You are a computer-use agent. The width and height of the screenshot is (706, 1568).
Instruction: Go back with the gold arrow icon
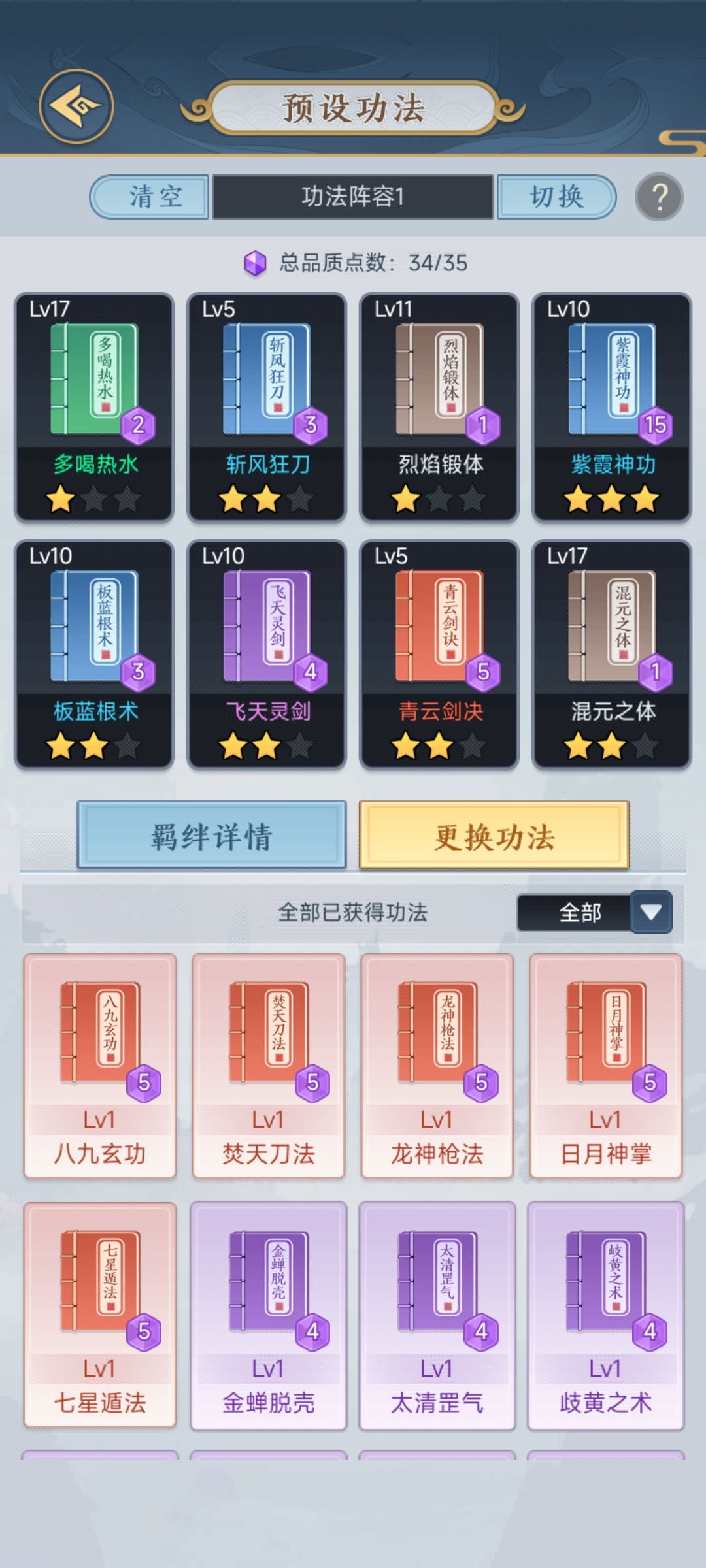pyautogui.click(x=76, y=106)
